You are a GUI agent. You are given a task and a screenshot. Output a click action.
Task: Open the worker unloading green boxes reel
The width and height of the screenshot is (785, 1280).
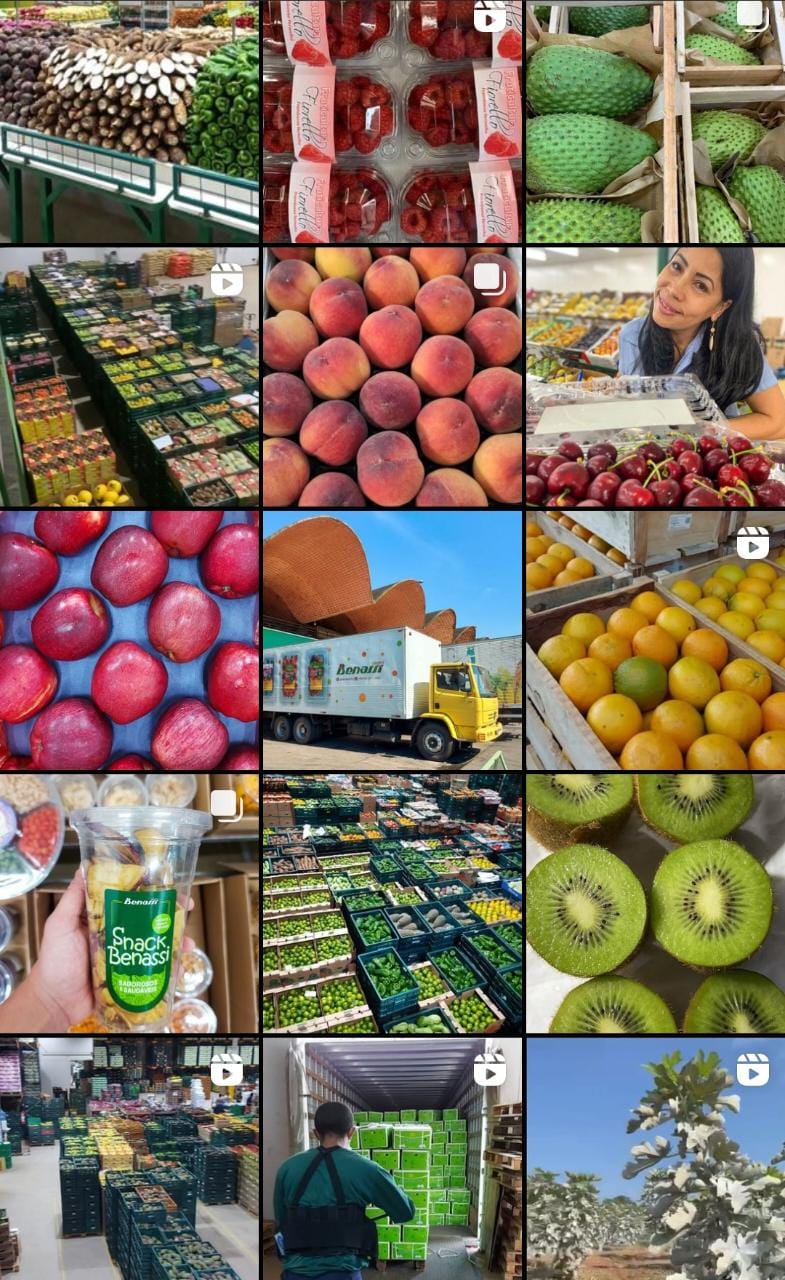[x=392, y=1160]
